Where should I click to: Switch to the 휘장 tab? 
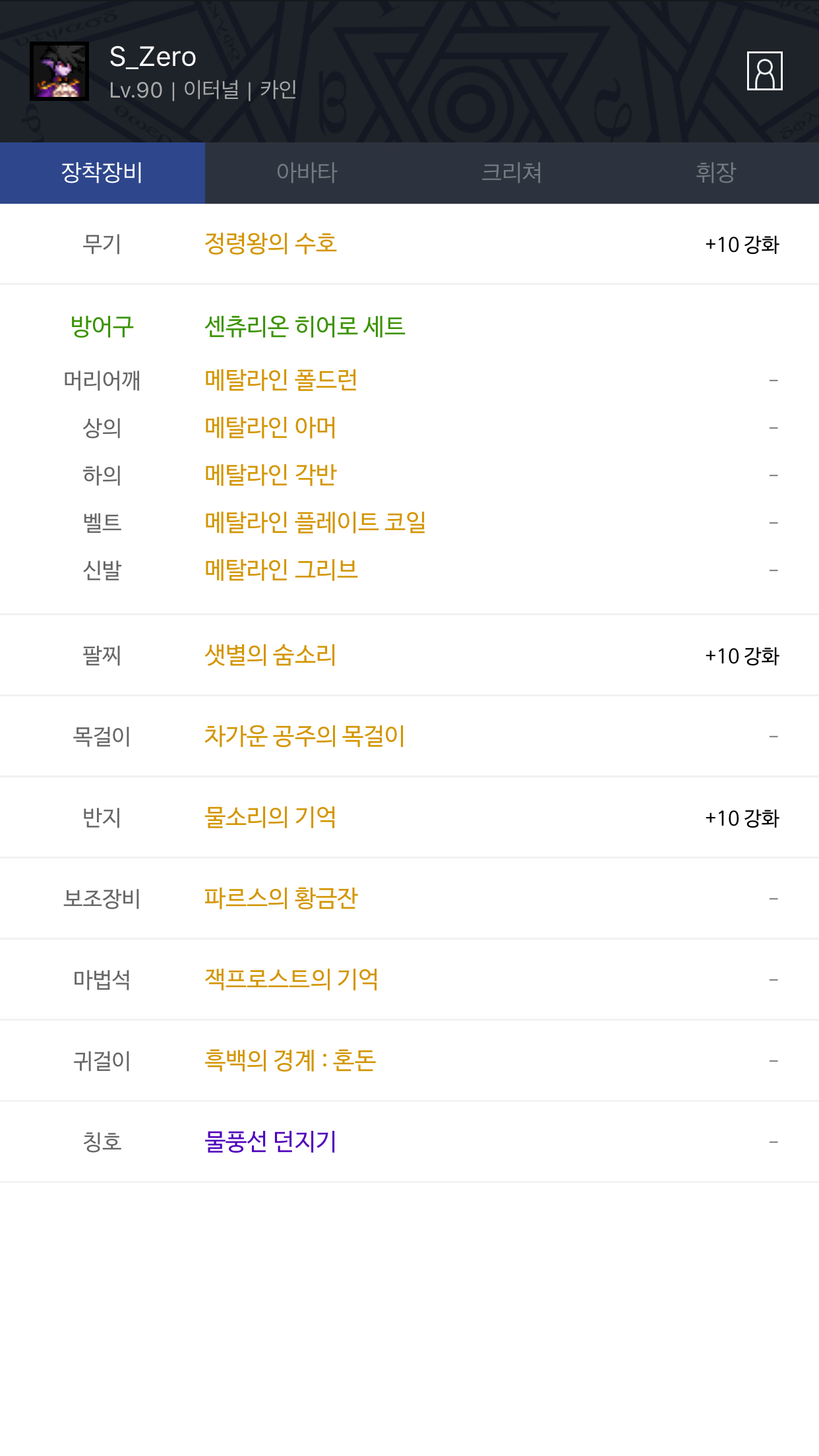[x=716, y=173]
